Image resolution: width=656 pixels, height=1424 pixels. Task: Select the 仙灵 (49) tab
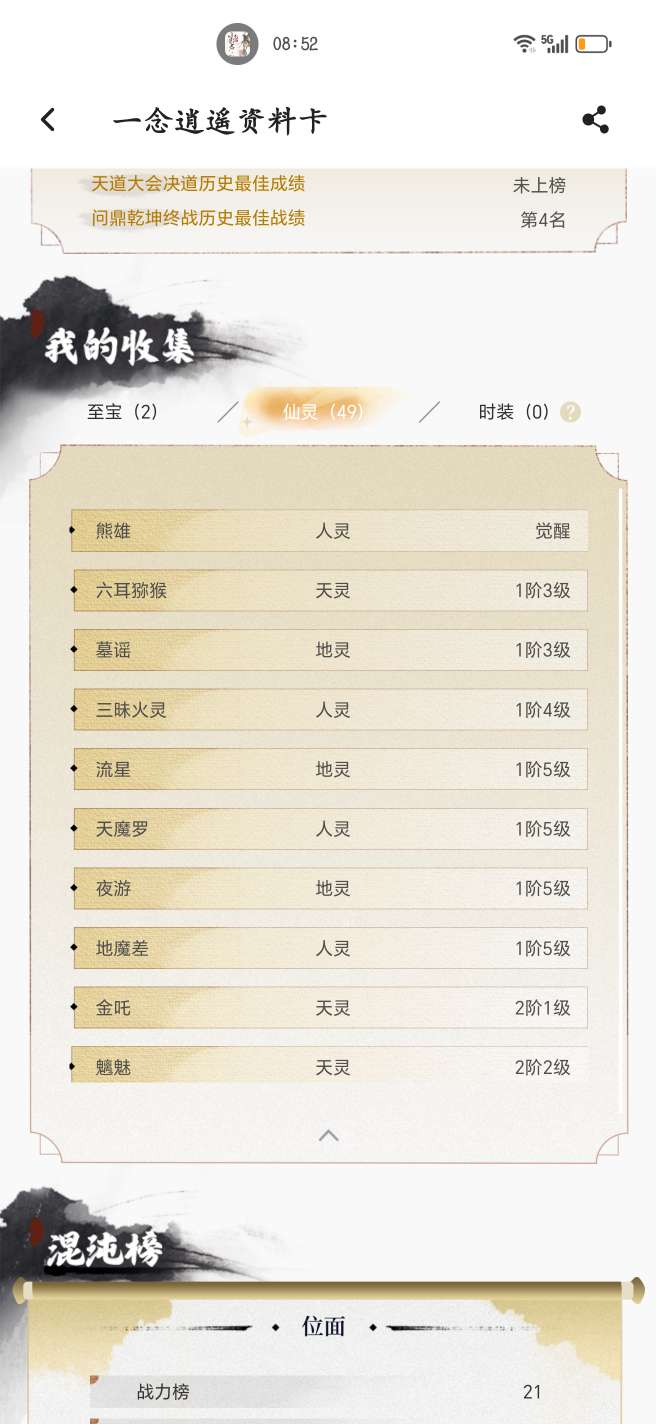(323, 412)
